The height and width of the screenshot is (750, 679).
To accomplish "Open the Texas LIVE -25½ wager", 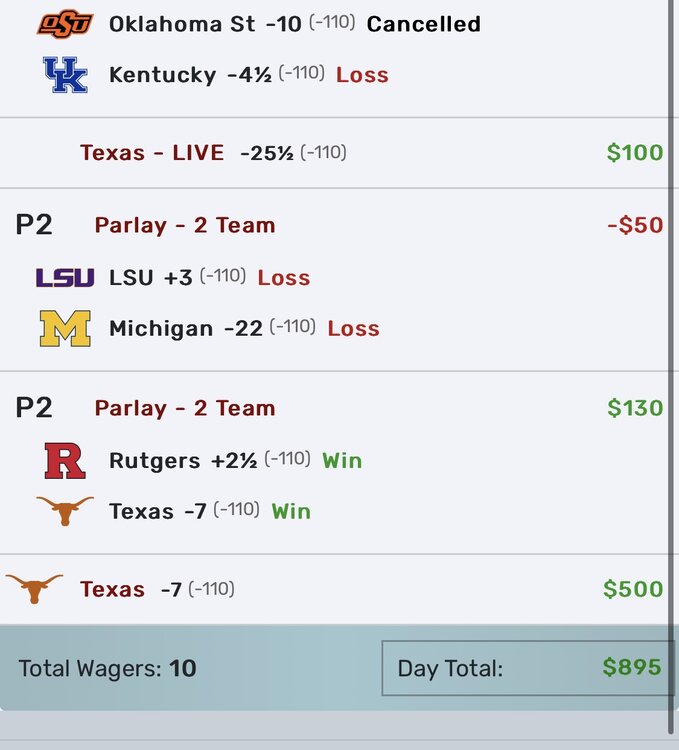I will [213, 153].
